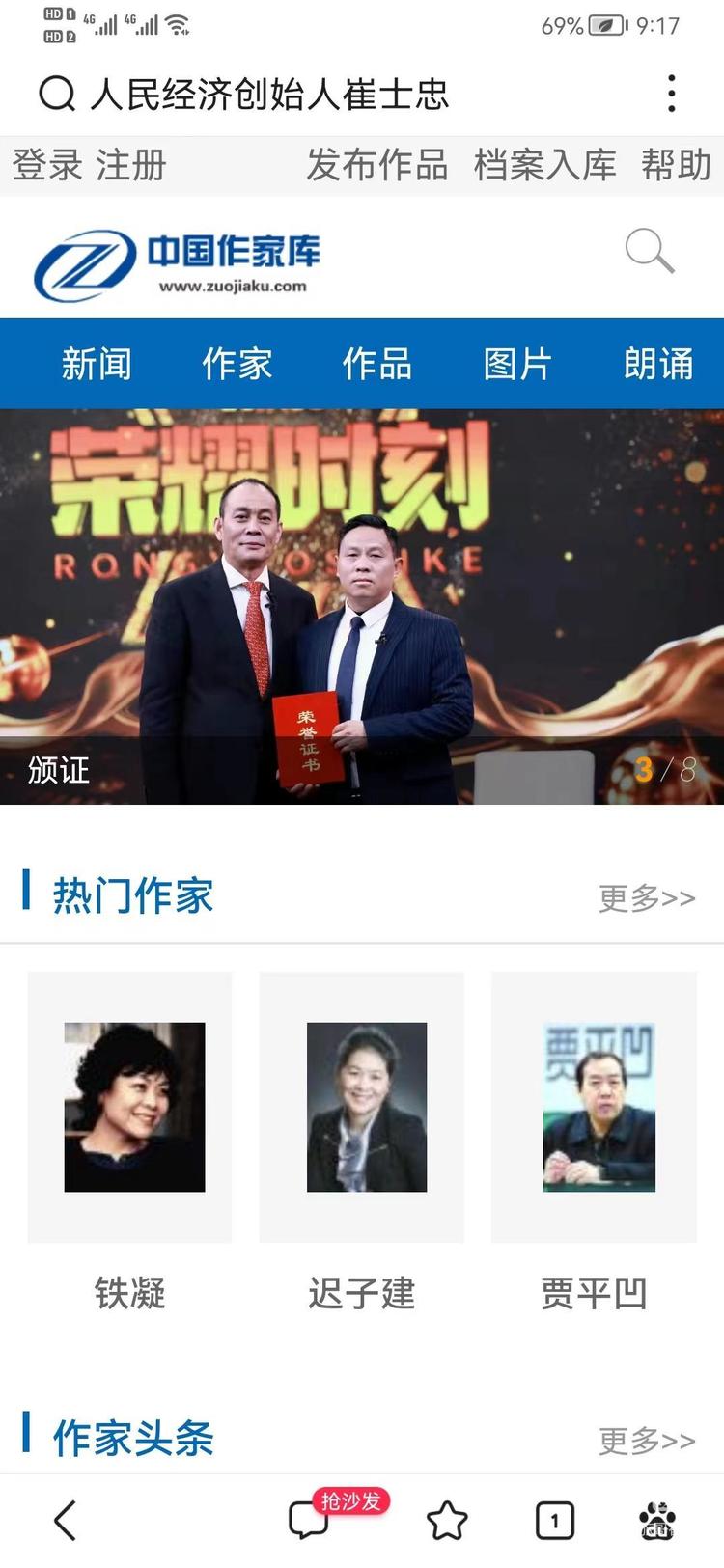The height and width of the screenshot is (1568, 724).
Task: Open the 注册 register link
Action: coord(131,165)
